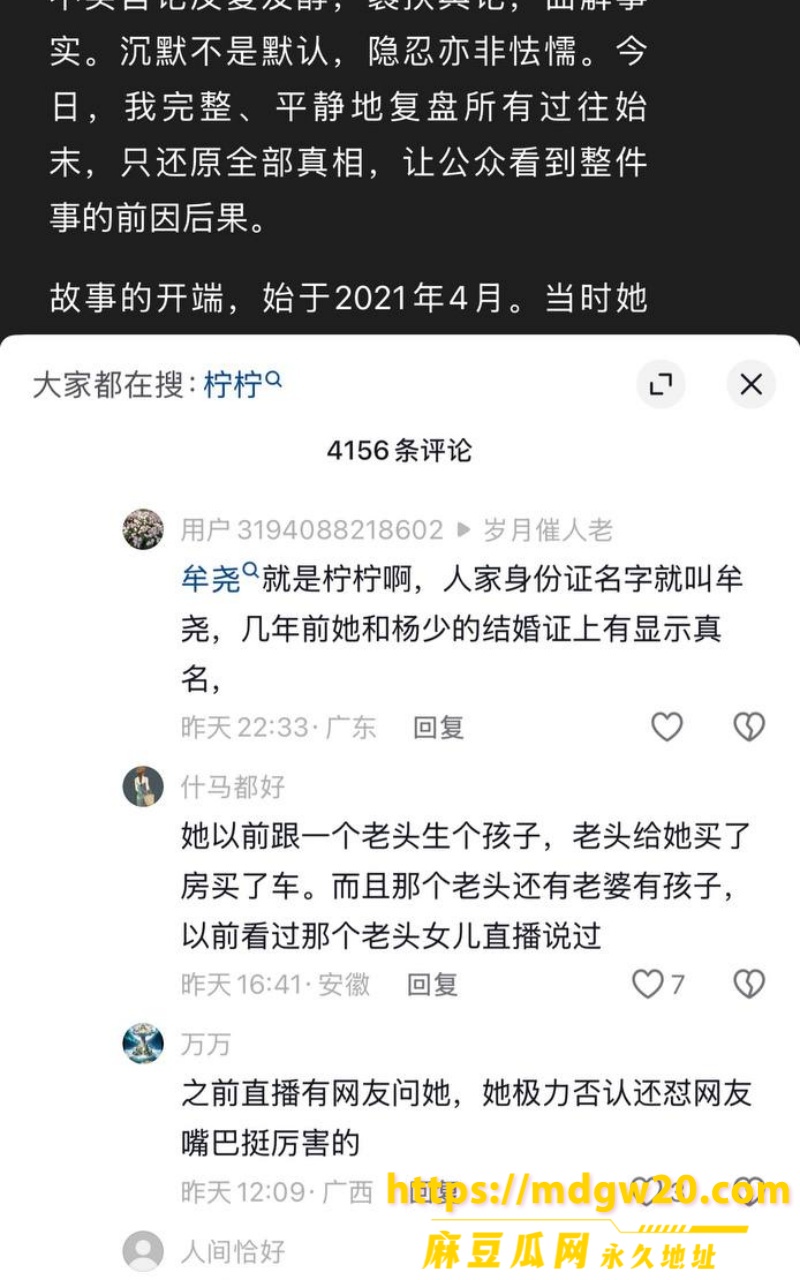
Task: Dislike 什马都好's comment
Action: pyautogui.click(x=749, y=984)
